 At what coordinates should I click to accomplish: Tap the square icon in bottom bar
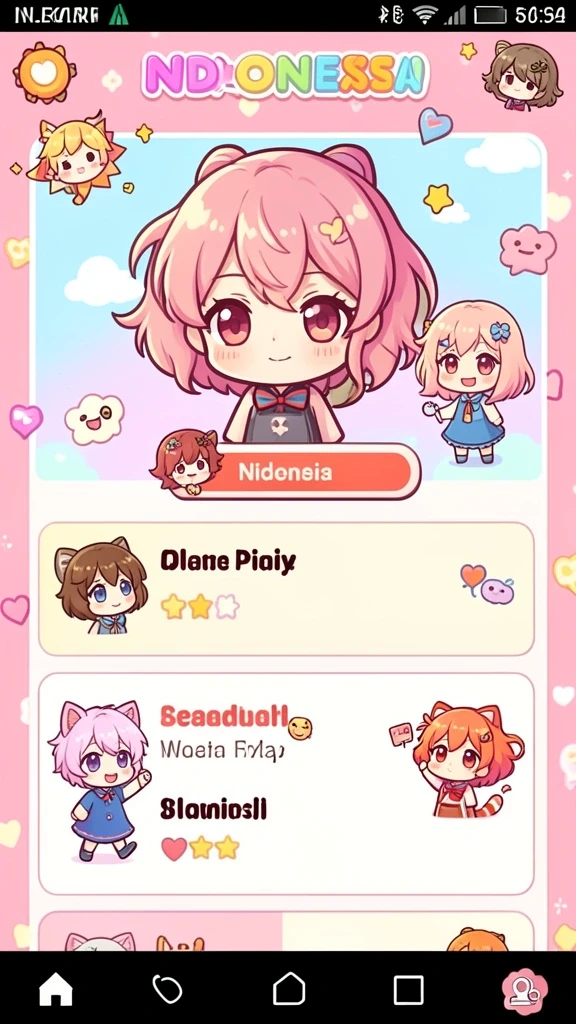[x=408, y=990]
